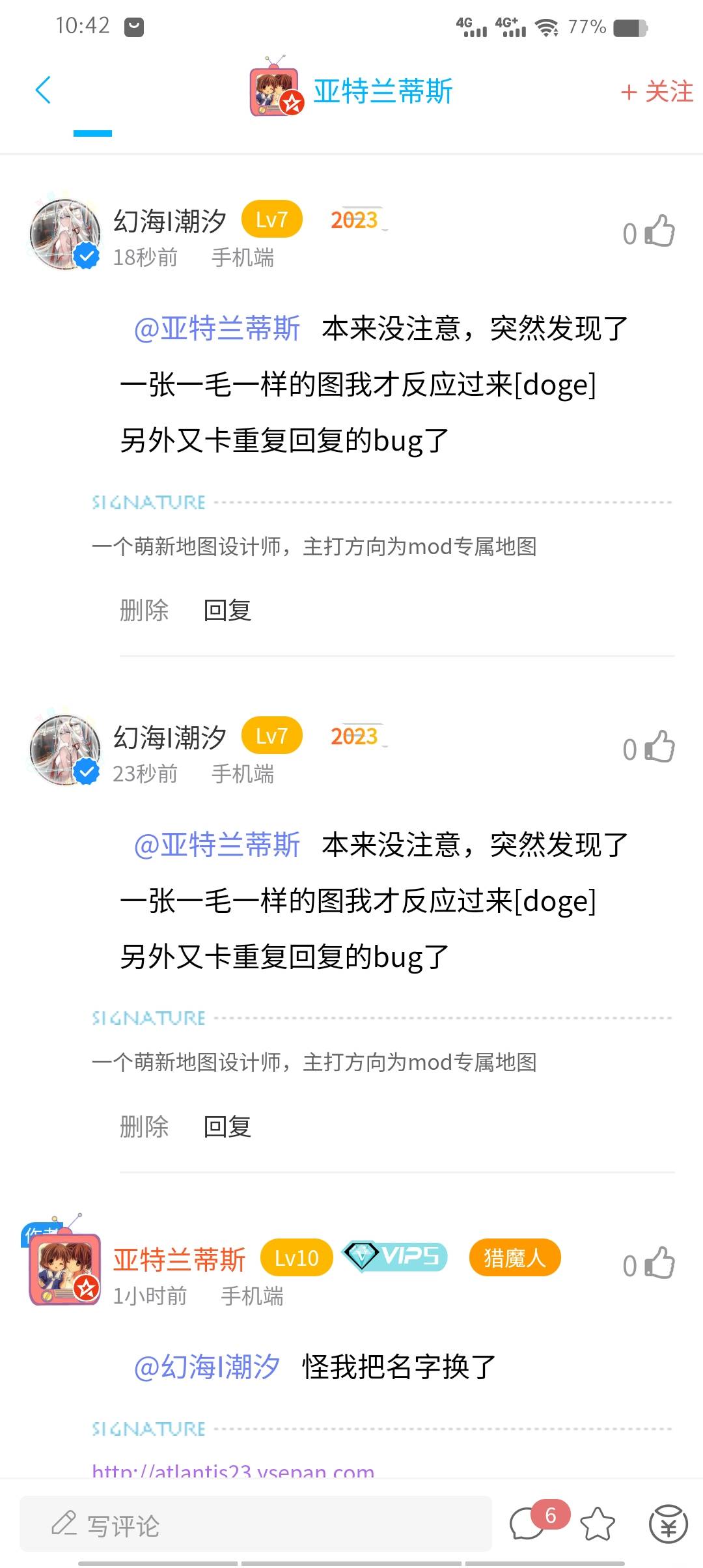Like the comment posted 23秒前
This screenshot has width=703, height=1568.
coord(660,748)
